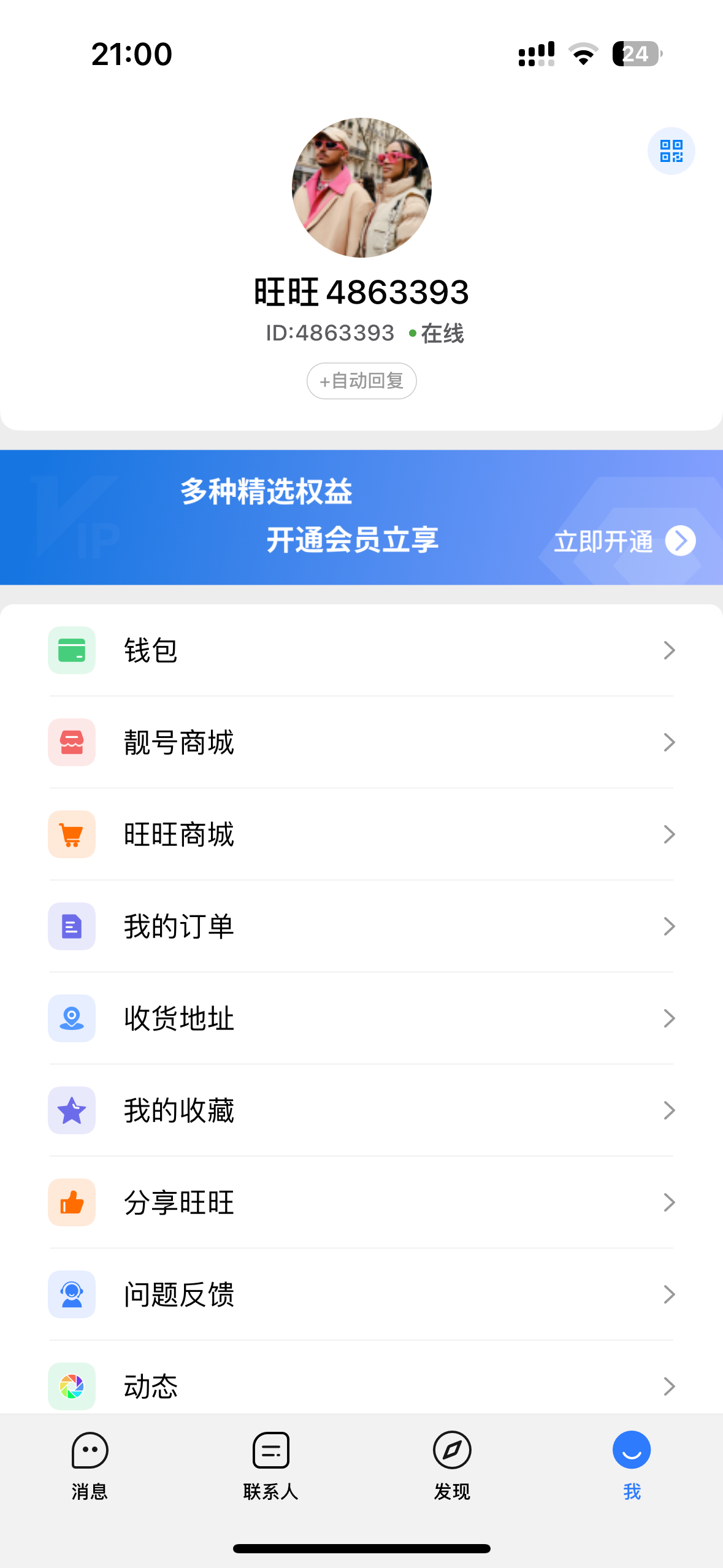Select 分享旺旺
The height and width of the screenshot is (1568, 723).
(361, 1202)
